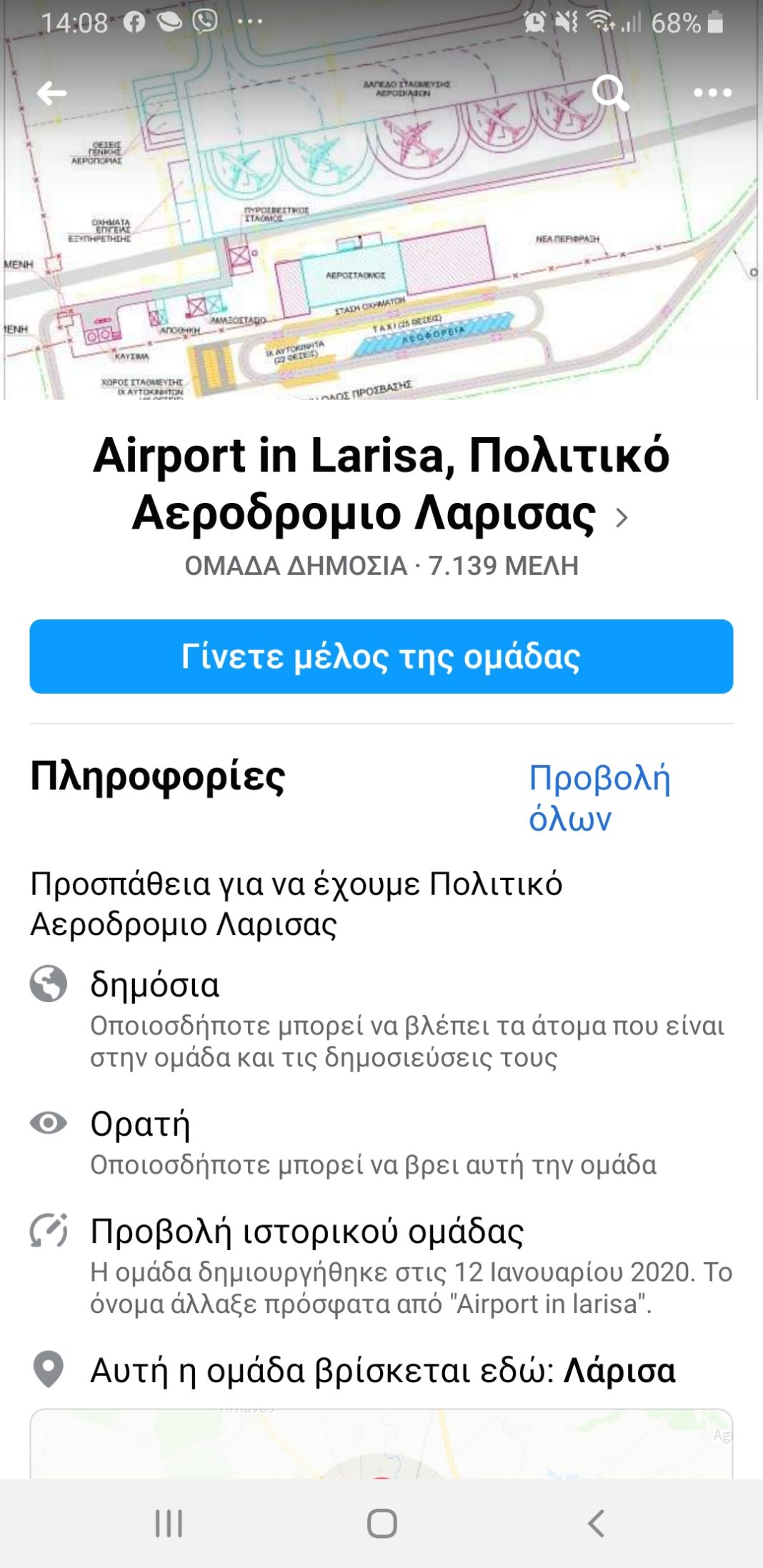Check the 68% battery indicator
This screenshot has height=1568, width=763.
pyautogui.click(x=679, y=19)
